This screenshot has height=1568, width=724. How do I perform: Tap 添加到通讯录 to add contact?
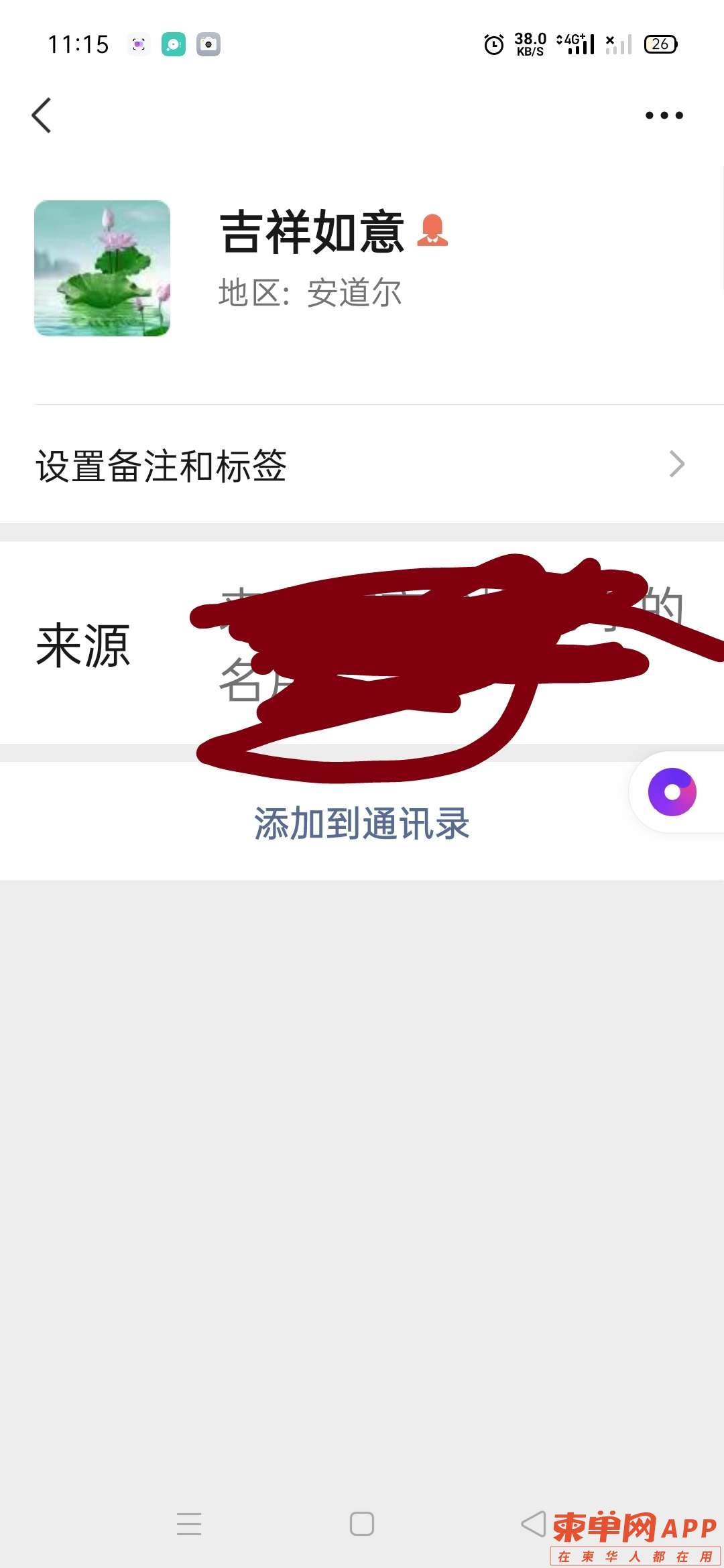(362, 823)
